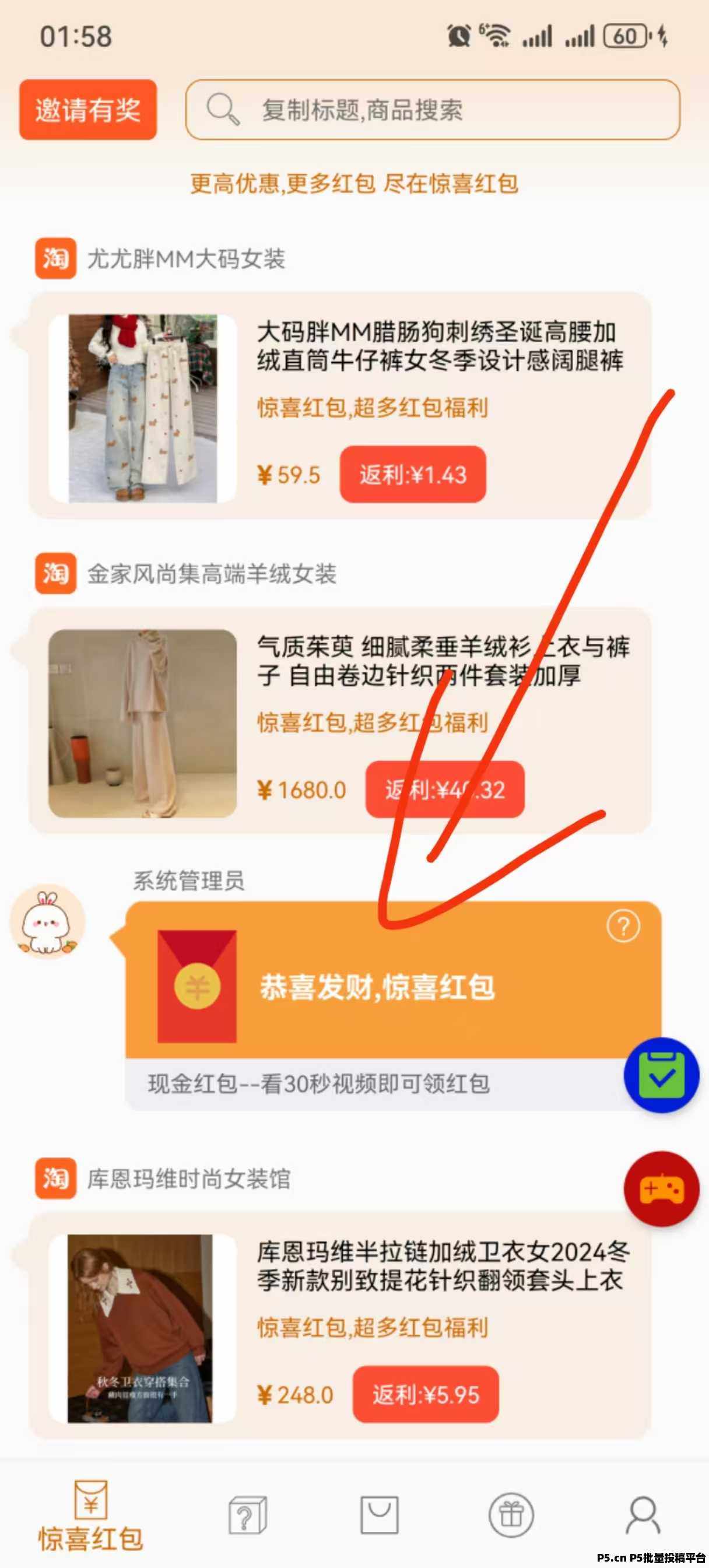Switch to the 惊喜红包 bottom tab

pos(91,1516)
